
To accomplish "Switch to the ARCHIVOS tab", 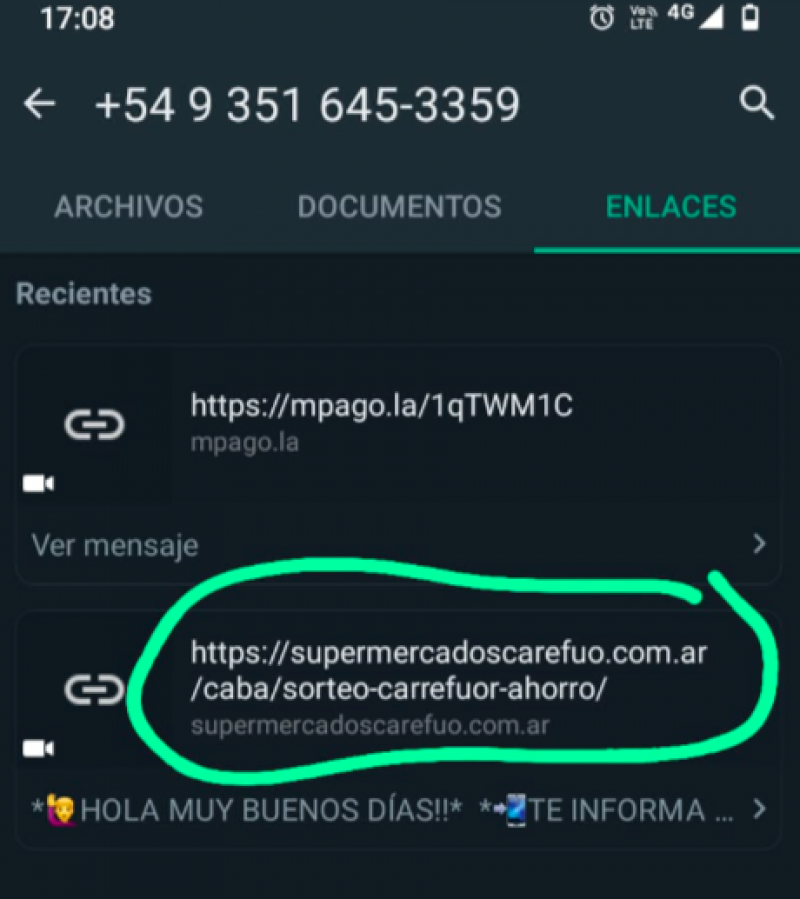I will pos(129,207).
